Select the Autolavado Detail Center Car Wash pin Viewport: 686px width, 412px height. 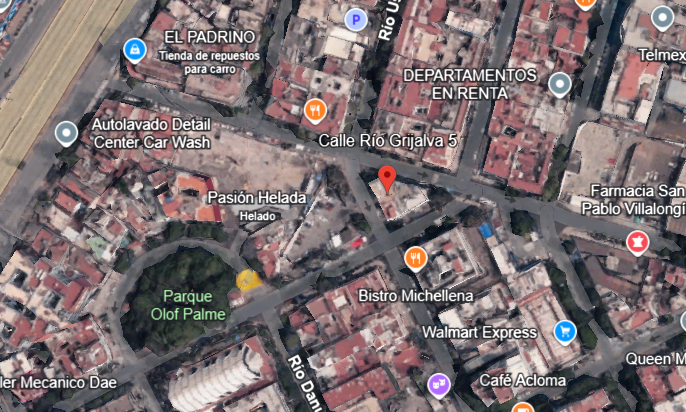(x=66, y=133)
